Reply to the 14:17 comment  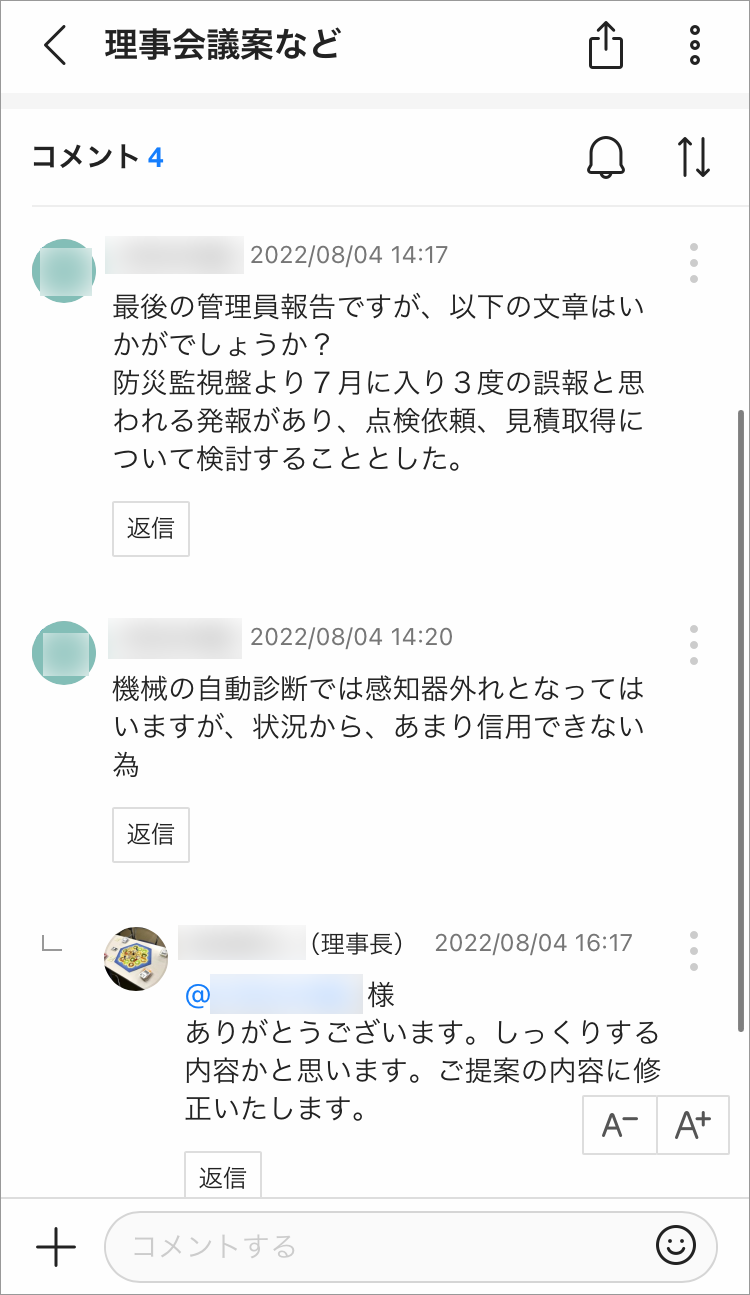pos(150,529)
